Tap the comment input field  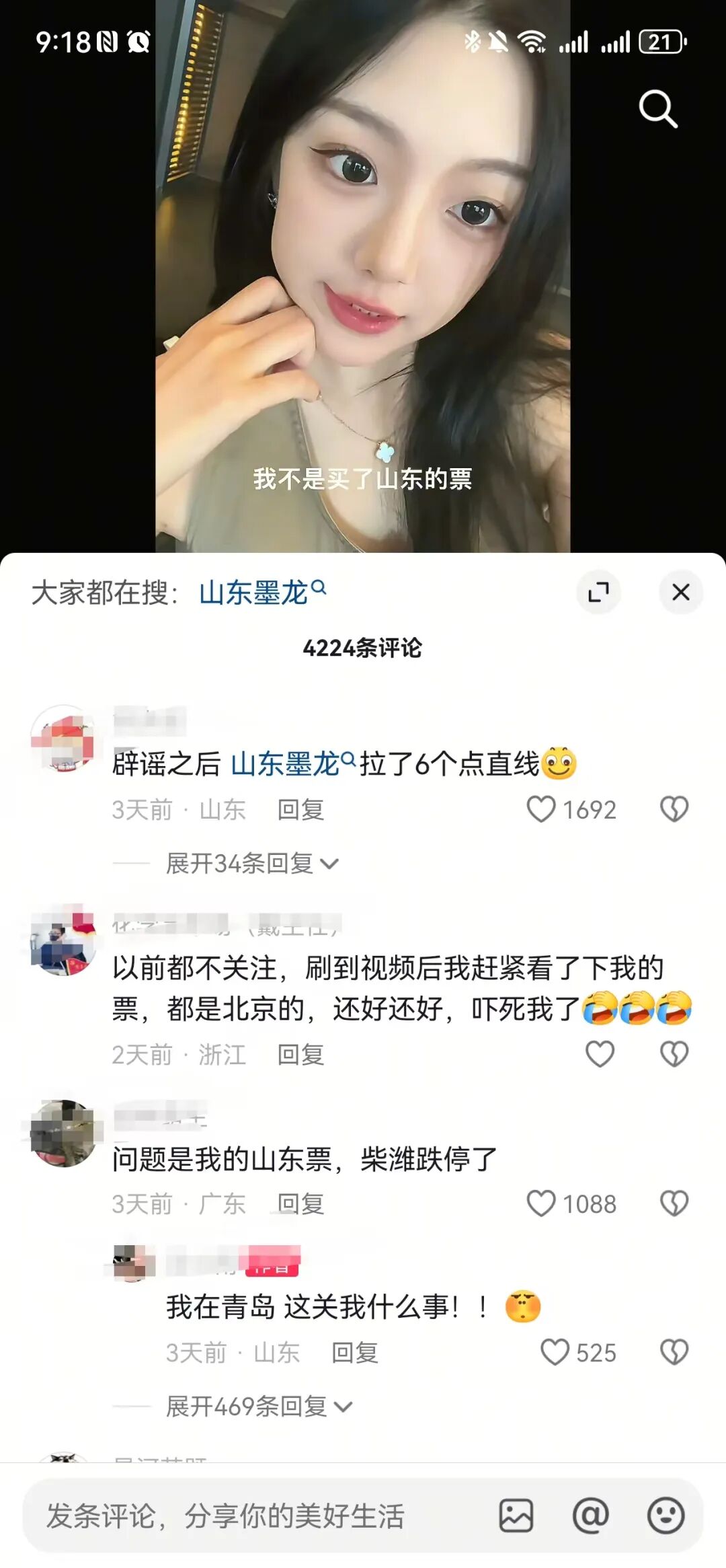[255, 1516]
